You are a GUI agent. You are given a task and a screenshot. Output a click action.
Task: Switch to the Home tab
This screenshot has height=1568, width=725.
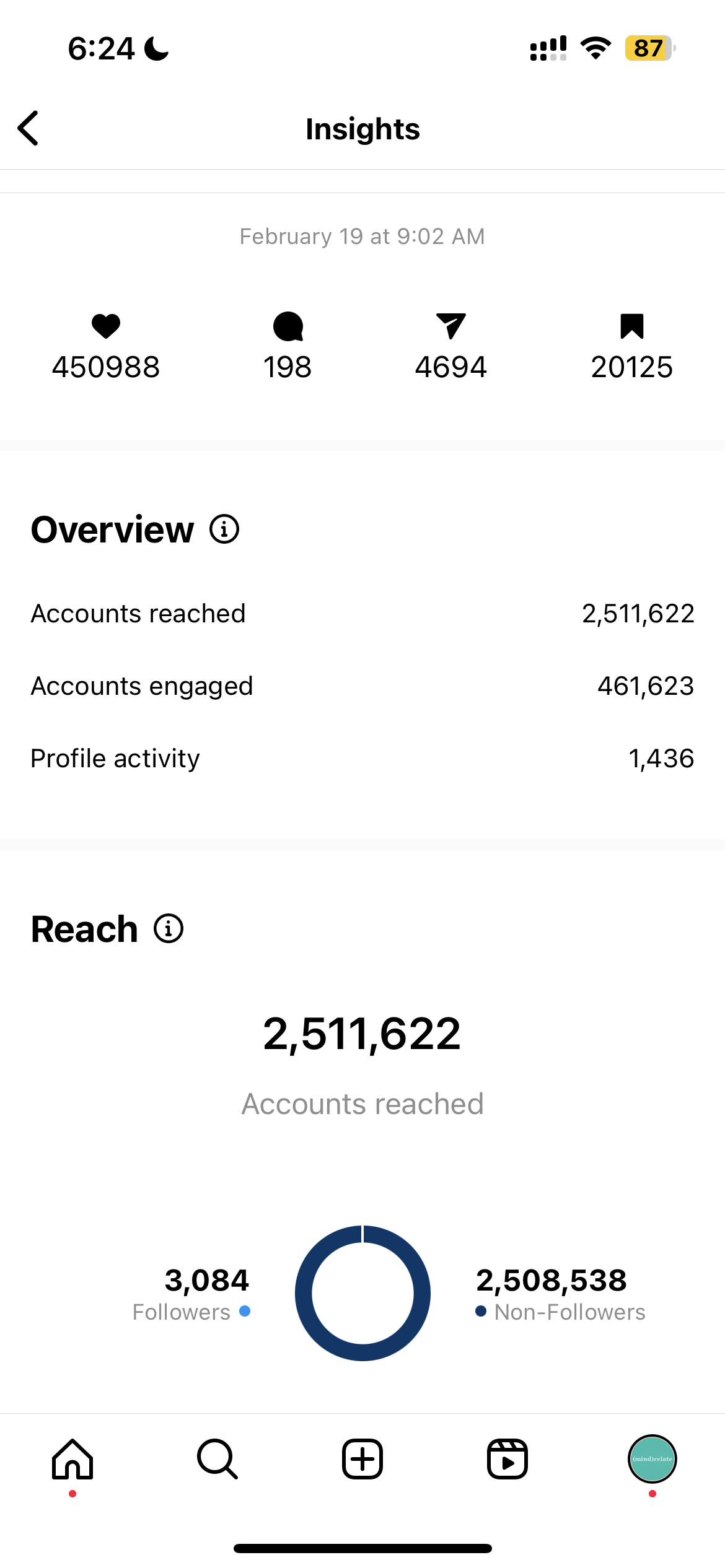click(72, 1459)
